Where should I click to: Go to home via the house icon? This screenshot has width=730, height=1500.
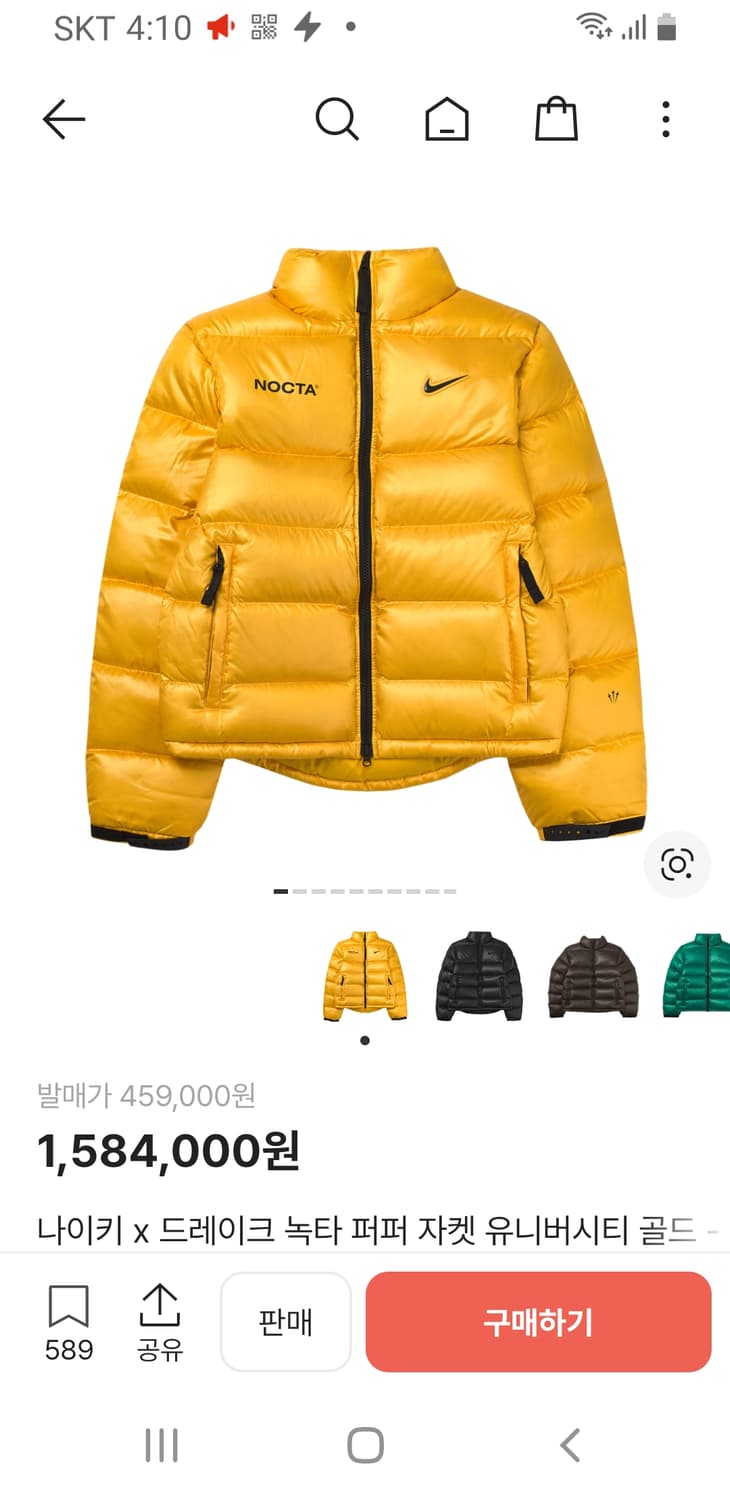[447, 119]
